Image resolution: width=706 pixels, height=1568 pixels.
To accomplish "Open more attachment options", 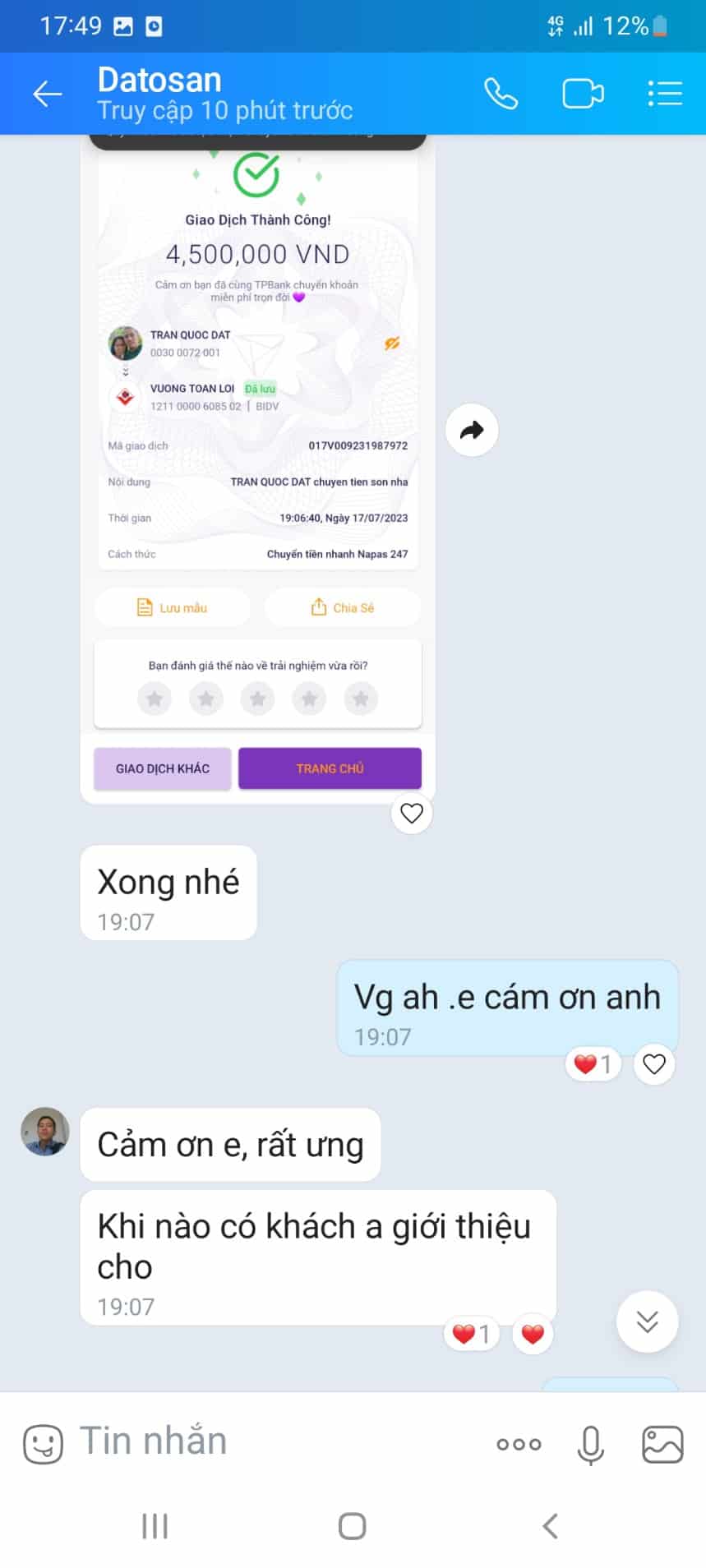I will [x=519, y=1444].
